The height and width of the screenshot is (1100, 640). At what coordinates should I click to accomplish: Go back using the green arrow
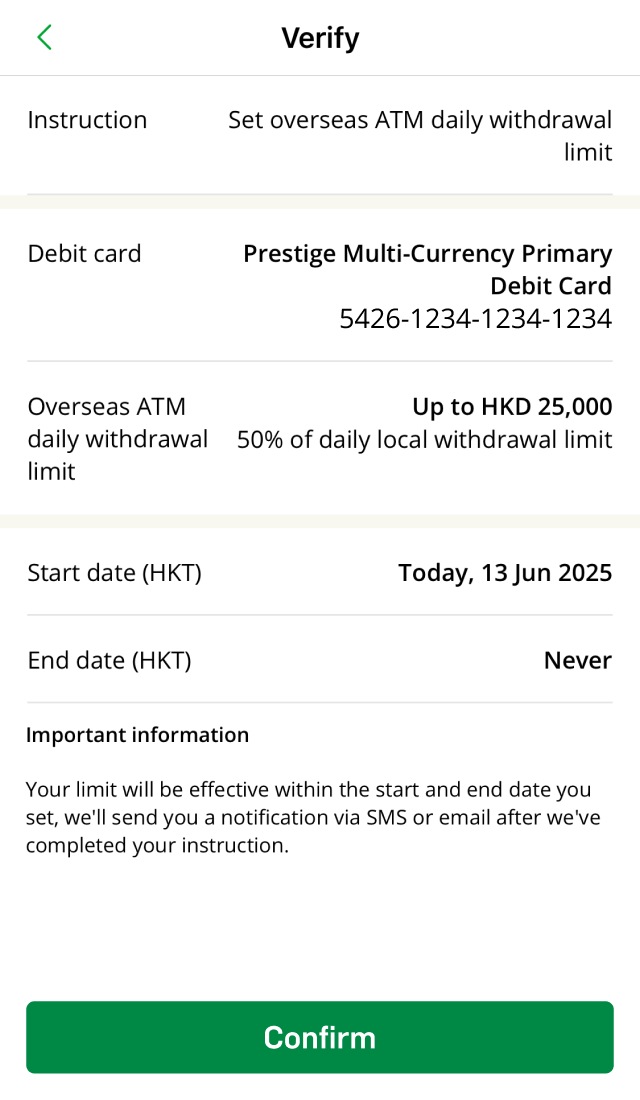(x=44, y=38)
